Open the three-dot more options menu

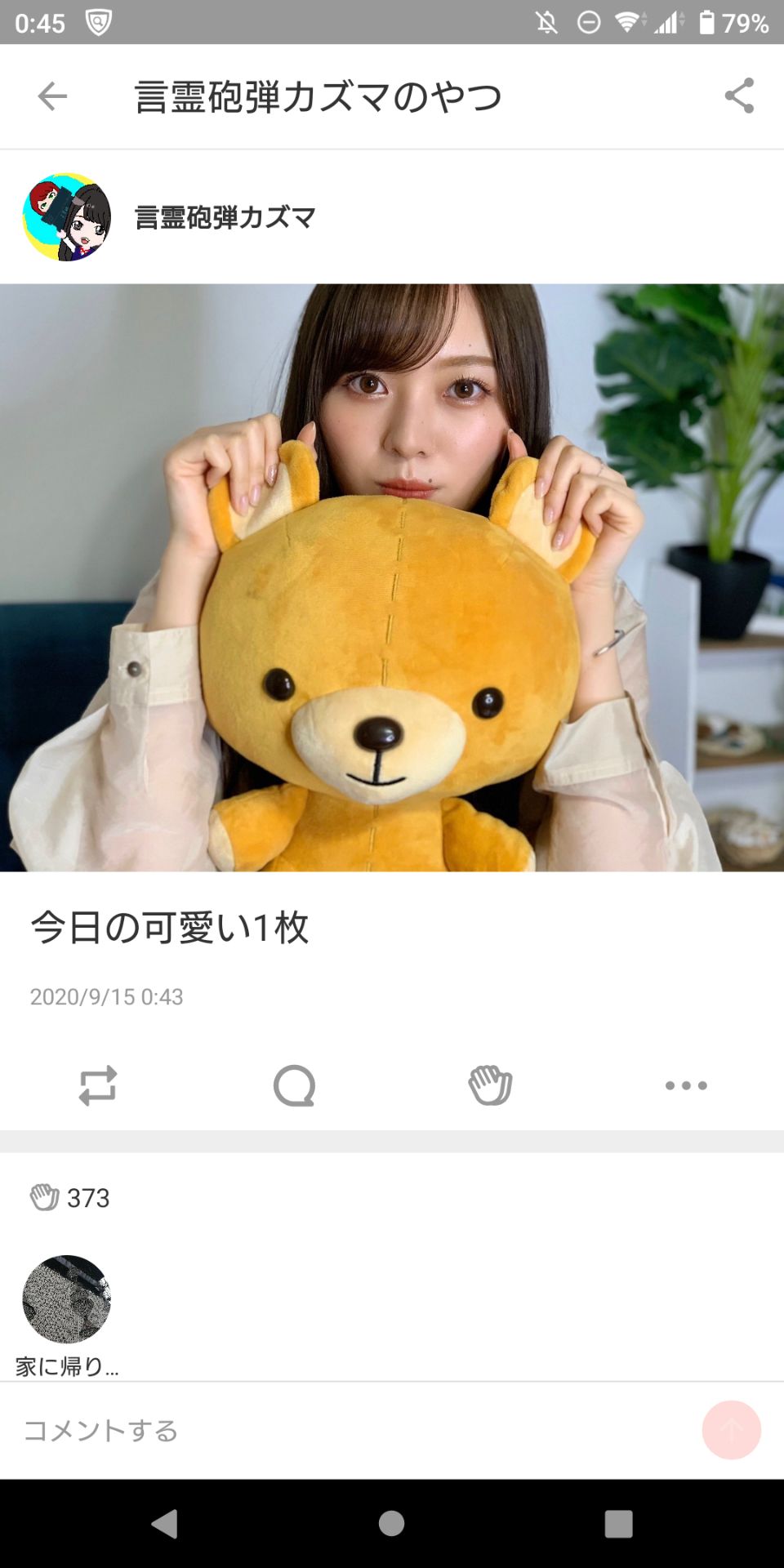click(686, 1085)
